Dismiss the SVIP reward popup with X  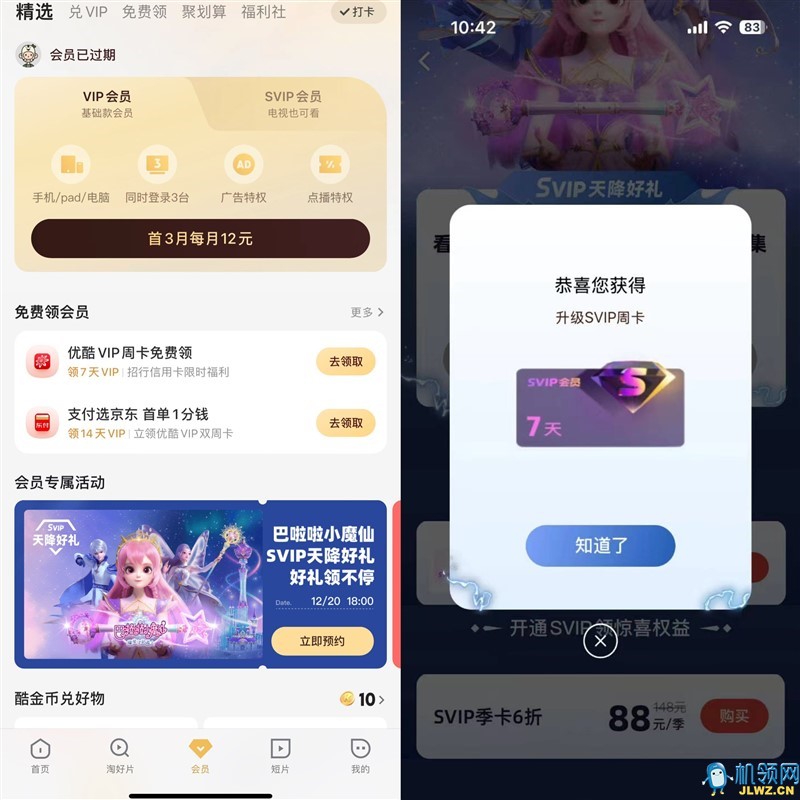tap(600, 641)
